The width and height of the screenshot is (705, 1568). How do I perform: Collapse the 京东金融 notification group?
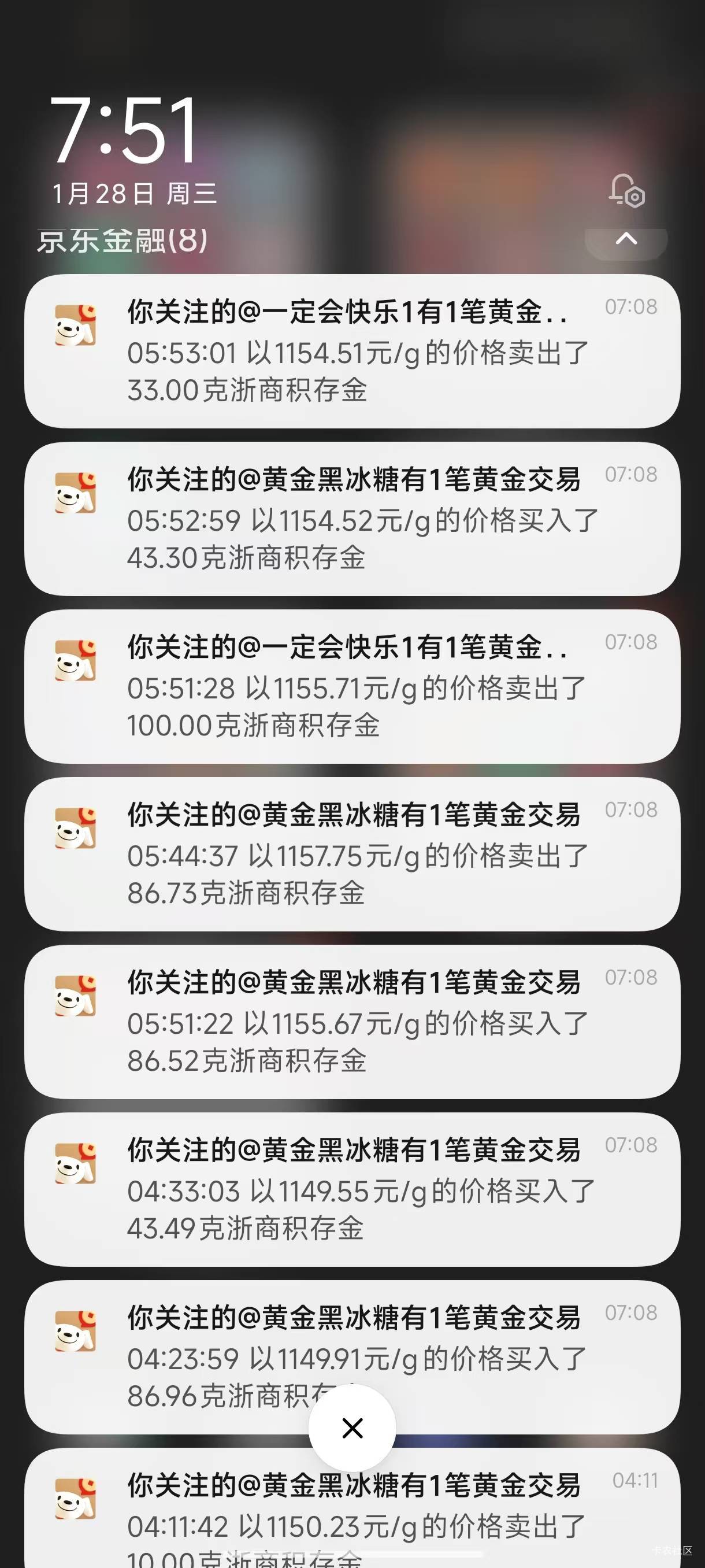[x=626, y=239]
